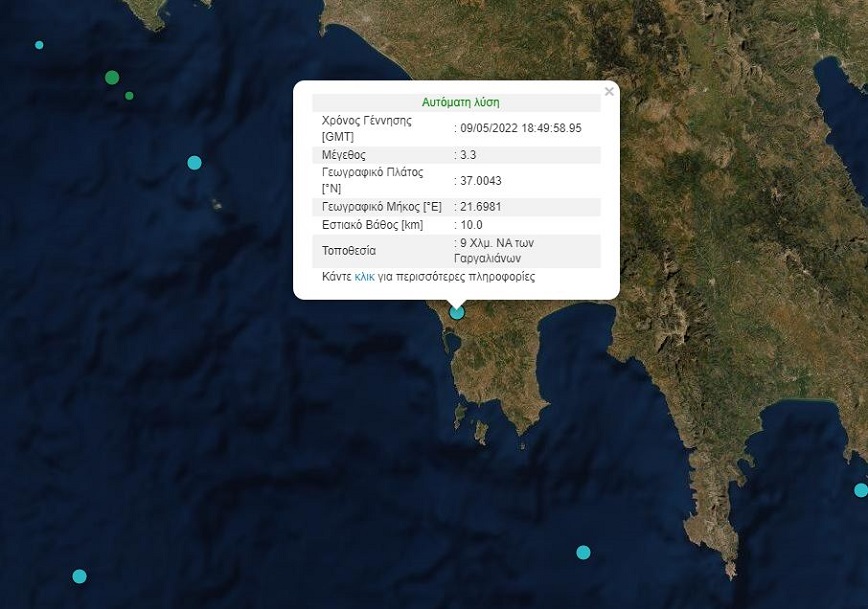Tap the earthquake marker beneath the popup
Image resolution: width=868 pixels, height=609 pixels.
click(x=457, y=312)
